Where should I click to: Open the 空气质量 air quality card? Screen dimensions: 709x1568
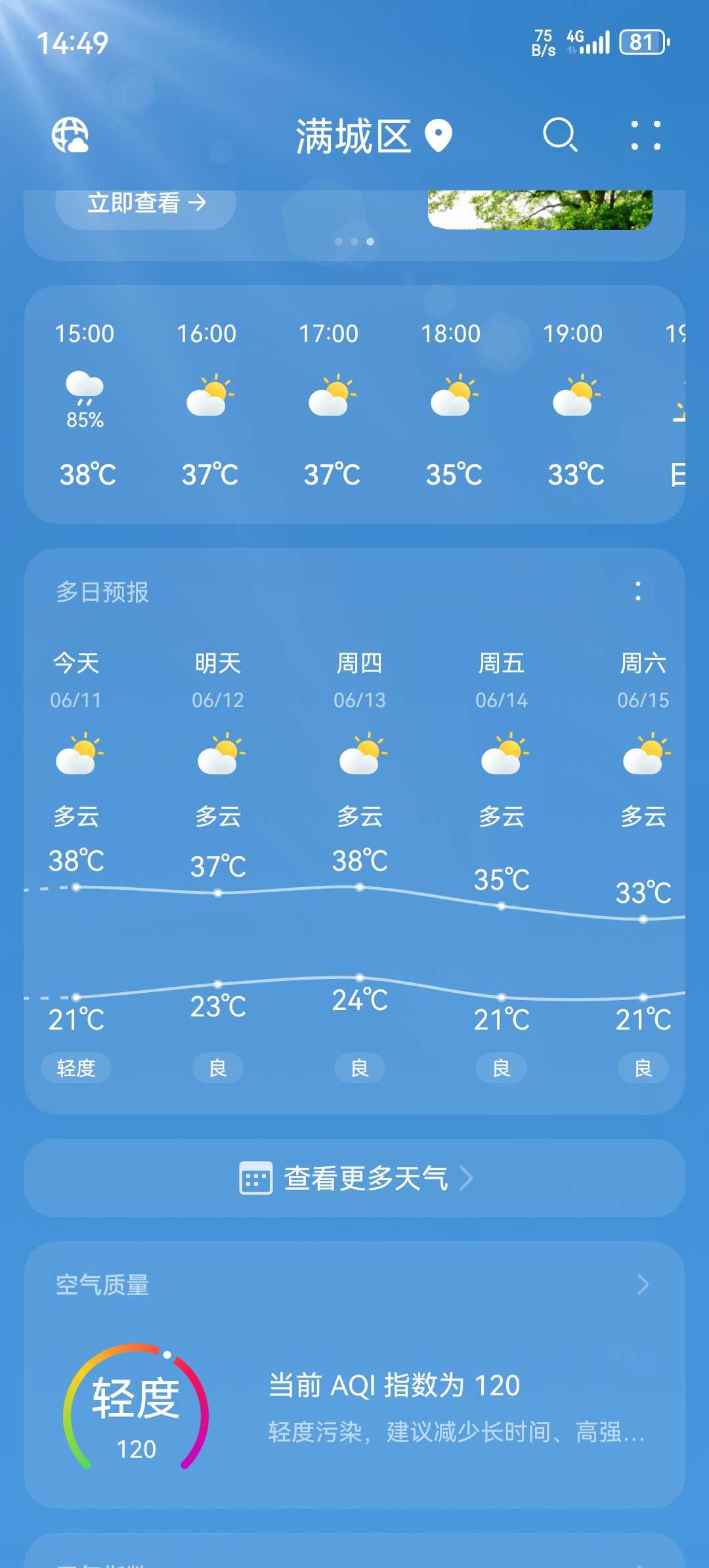coord(354,1375)
